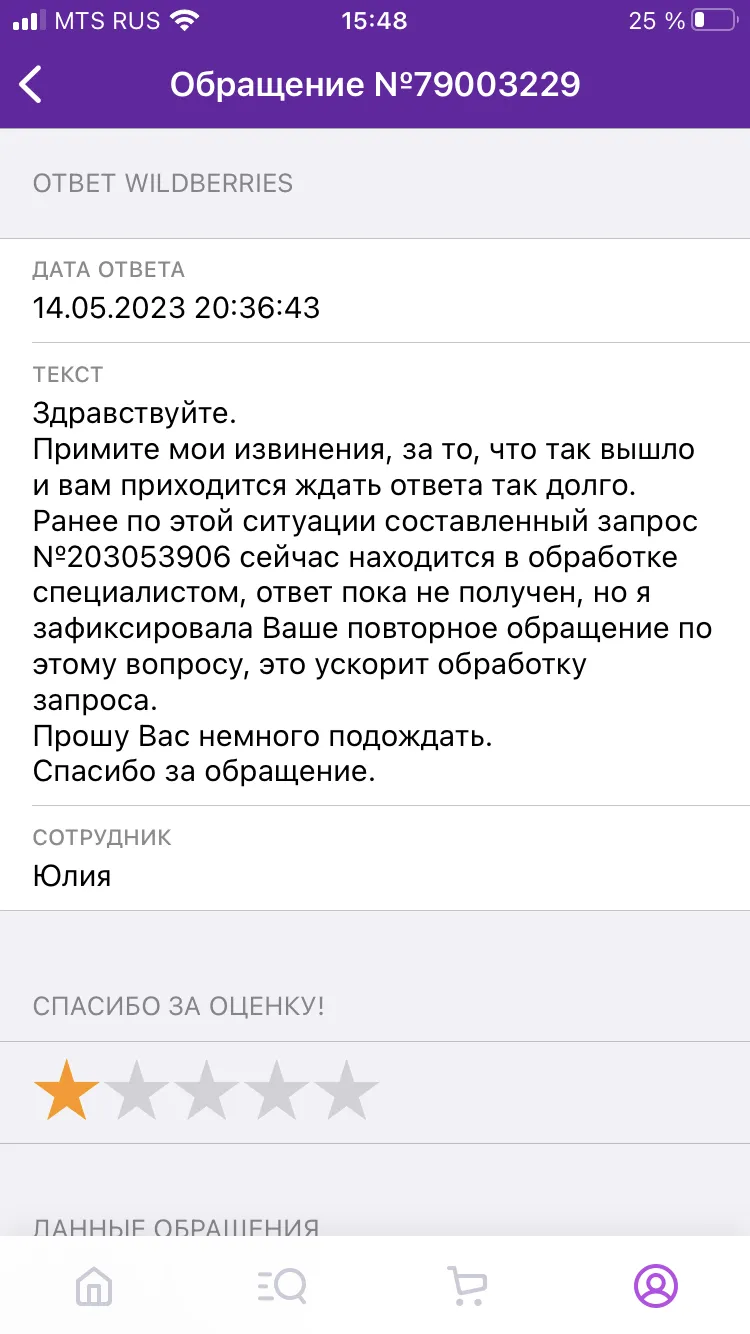Select the first rating star
The width and height of the screenshot is (750, 1334).
pos(66,1090)
